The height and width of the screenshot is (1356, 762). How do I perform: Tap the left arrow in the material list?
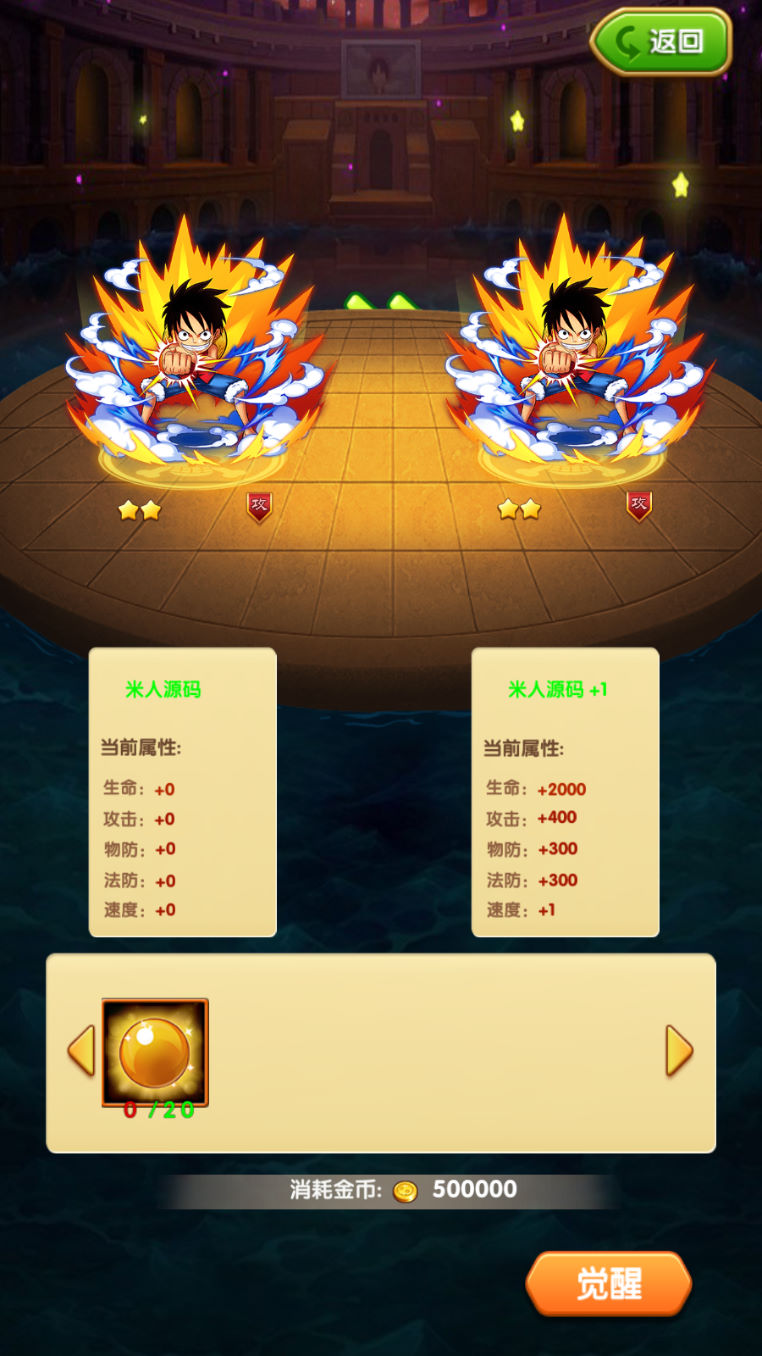coord(80,1051)
